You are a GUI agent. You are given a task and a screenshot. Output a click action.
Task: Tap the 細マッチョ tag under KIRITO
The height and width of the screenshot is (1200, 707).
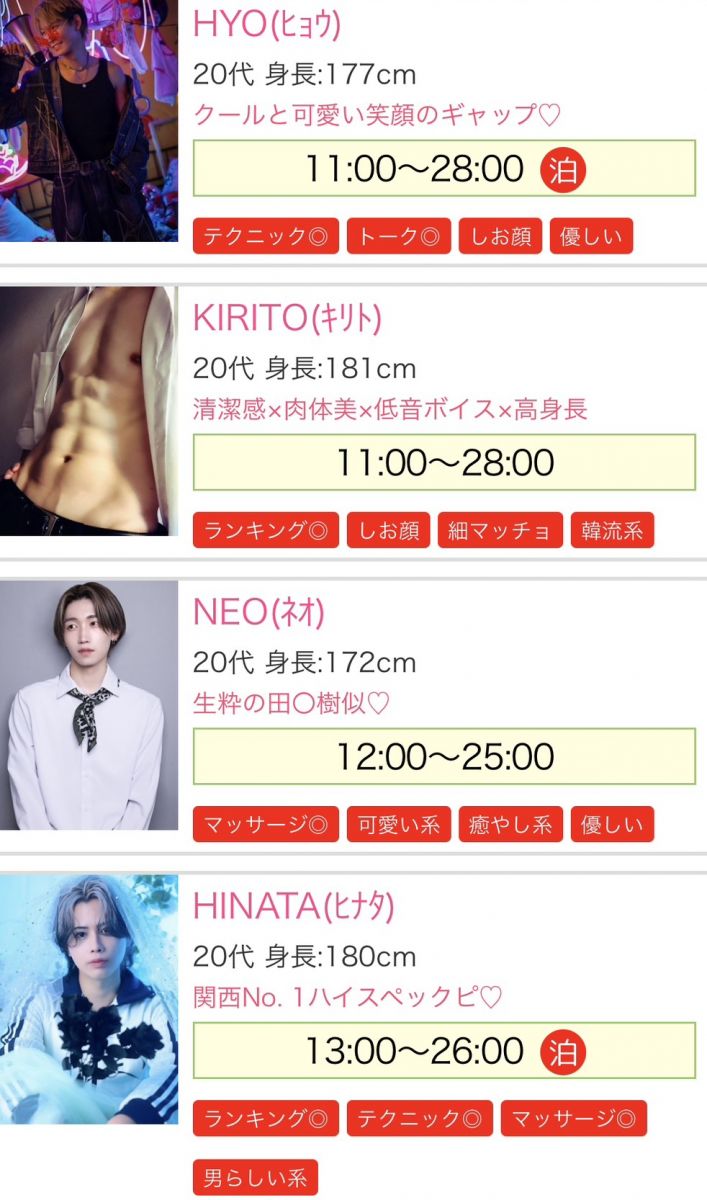coord(499,531)
